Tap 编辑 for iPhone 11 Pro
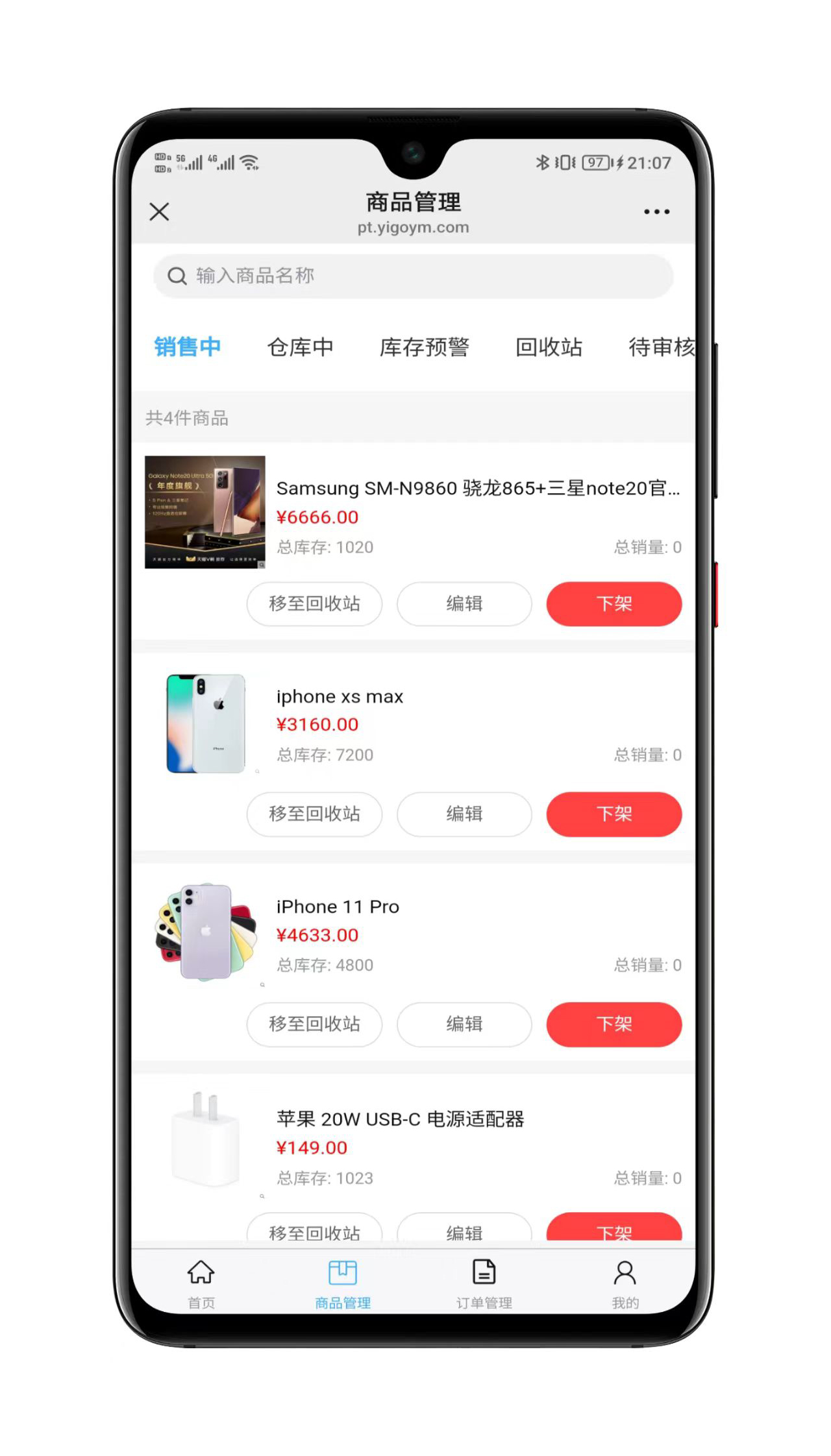 [464, 1024]
